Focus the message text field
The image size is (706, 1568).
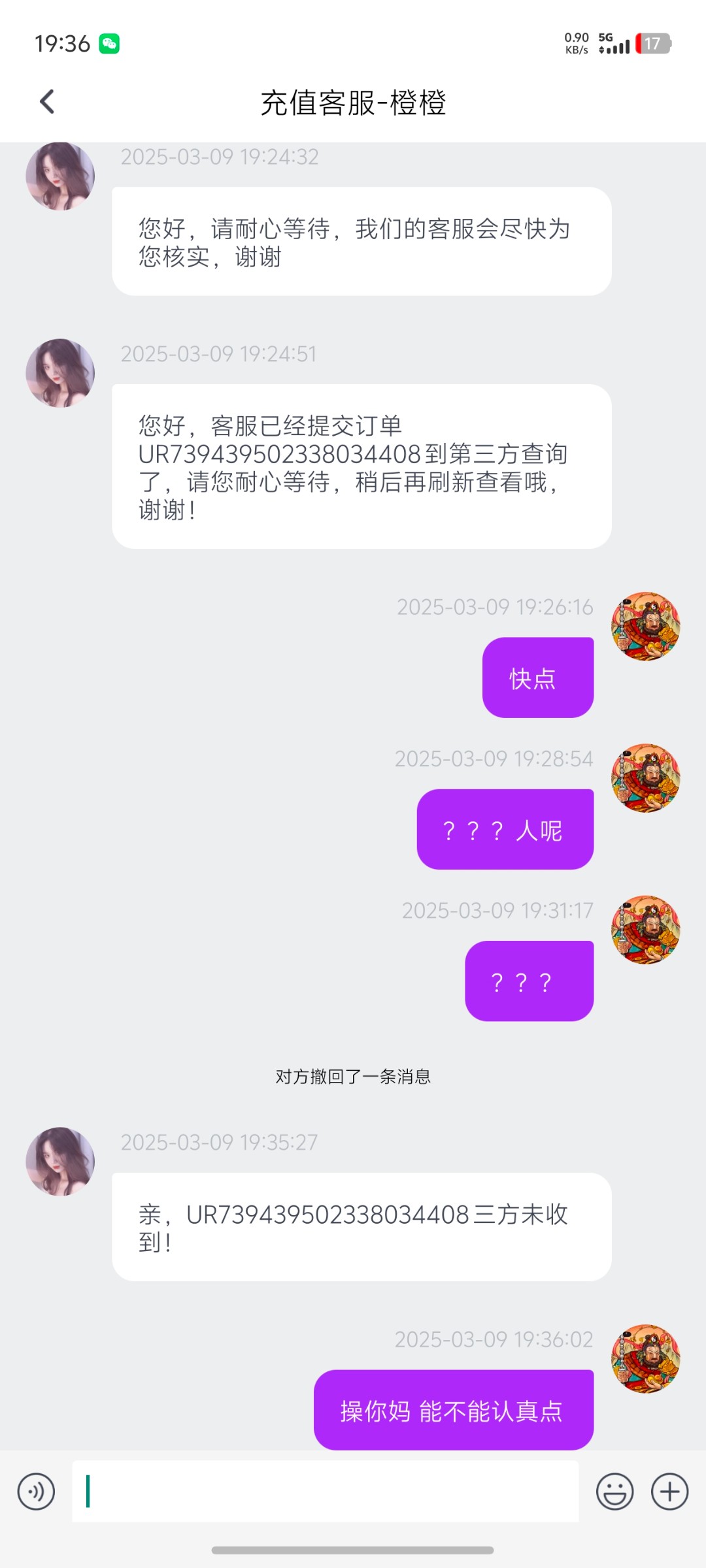tap(326, 1492)
